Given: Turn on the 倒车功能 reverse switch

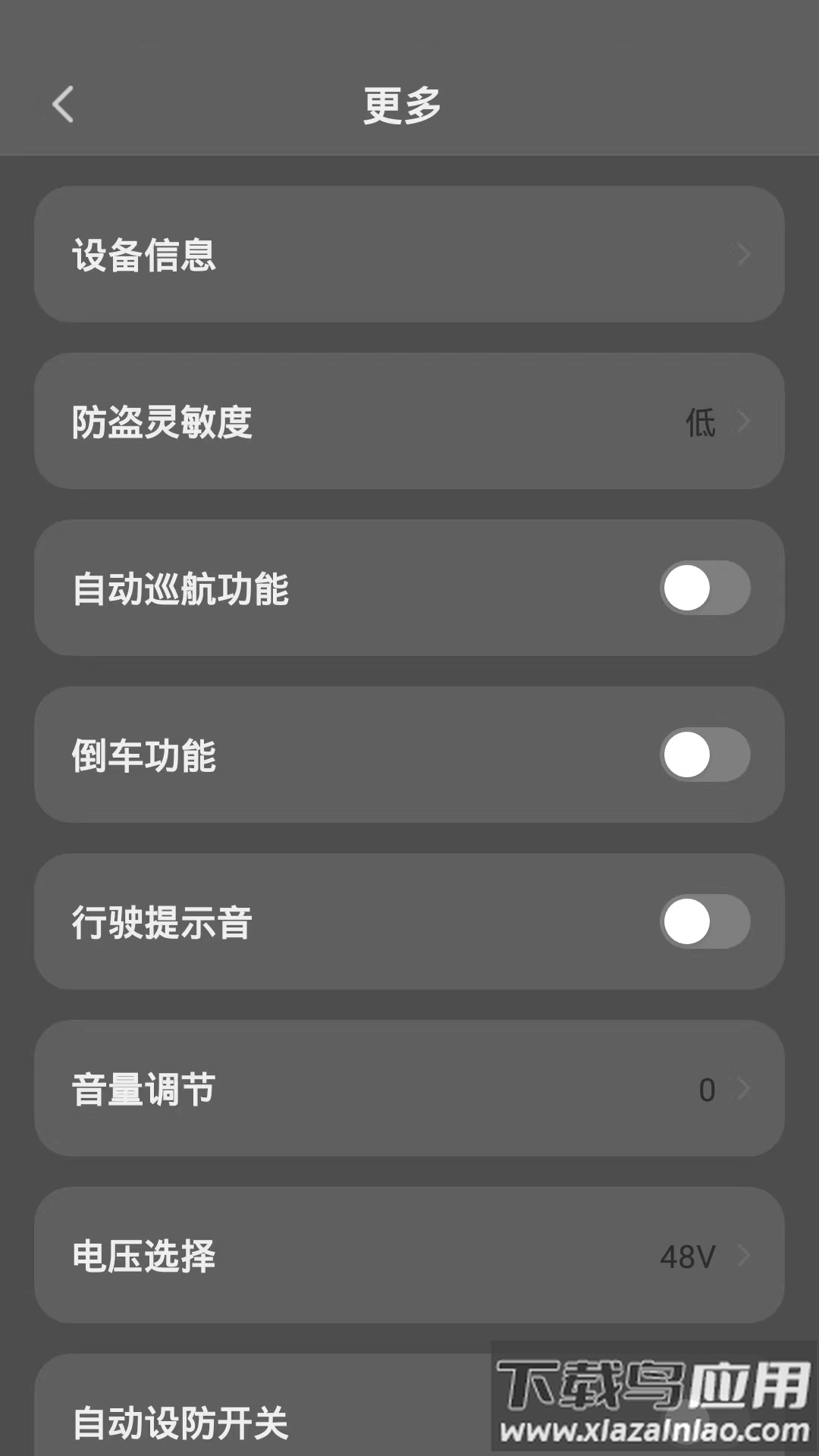Looking at the screenshot, I should pyautogui.click(x=704, y=755).
